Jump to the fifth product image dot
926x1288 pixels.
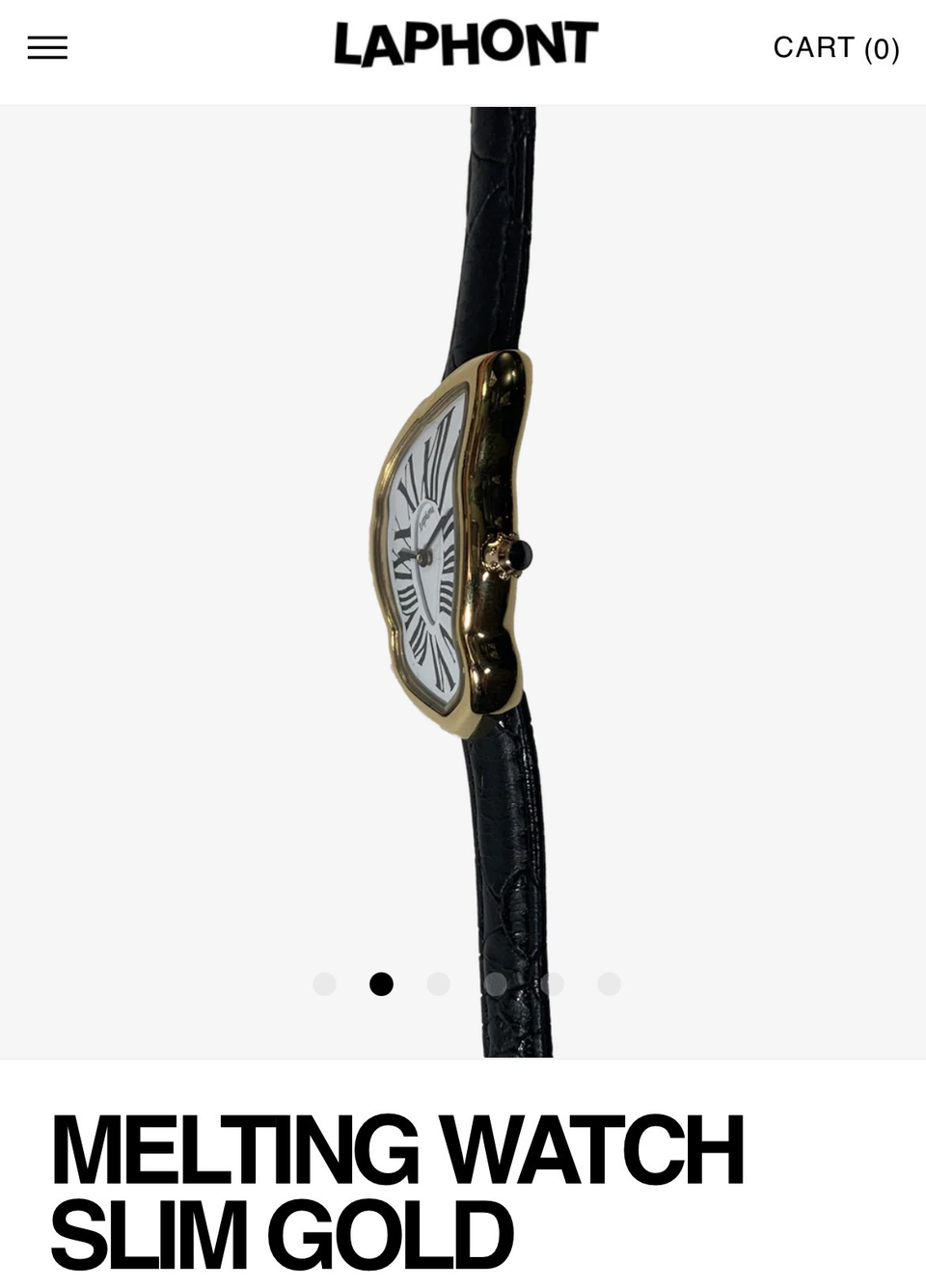[552, 983]
